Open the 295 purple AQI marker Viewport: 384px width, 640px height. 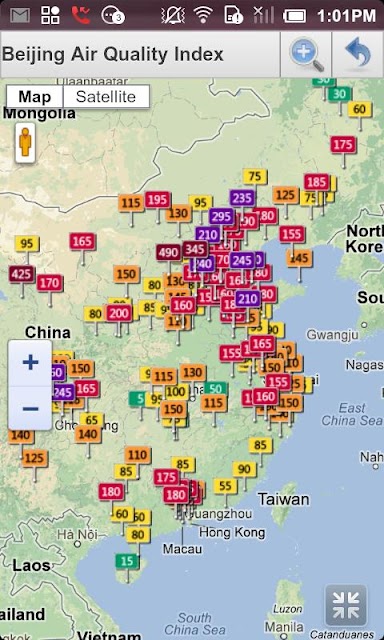click(x=222, y=216)
